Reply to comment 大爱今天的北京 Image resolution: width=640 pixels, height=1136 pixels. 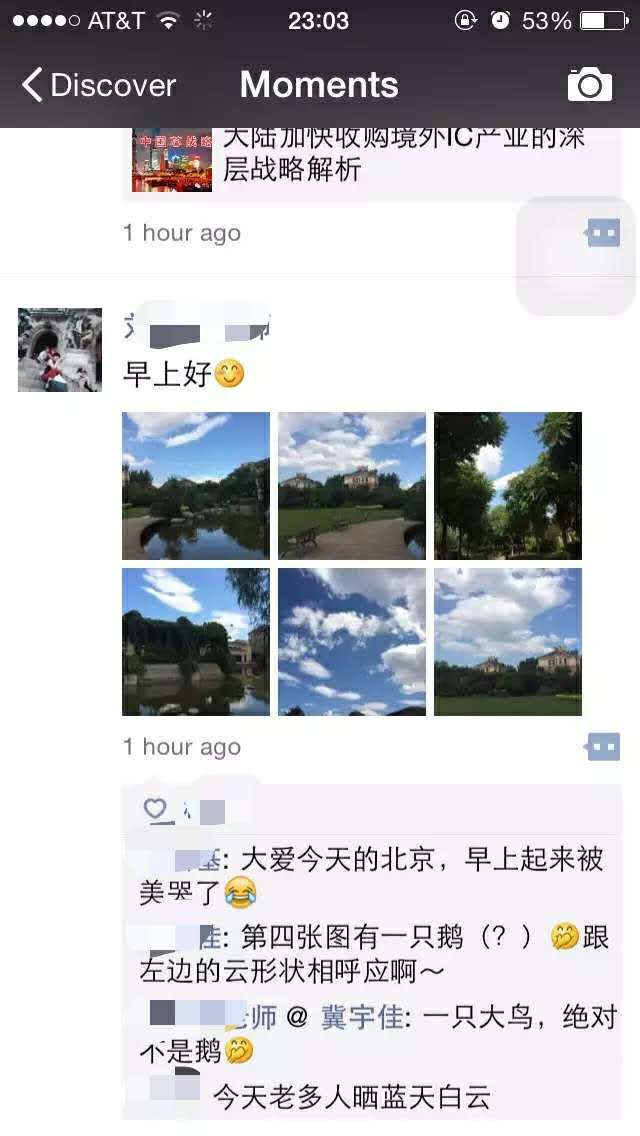[372, 875]
